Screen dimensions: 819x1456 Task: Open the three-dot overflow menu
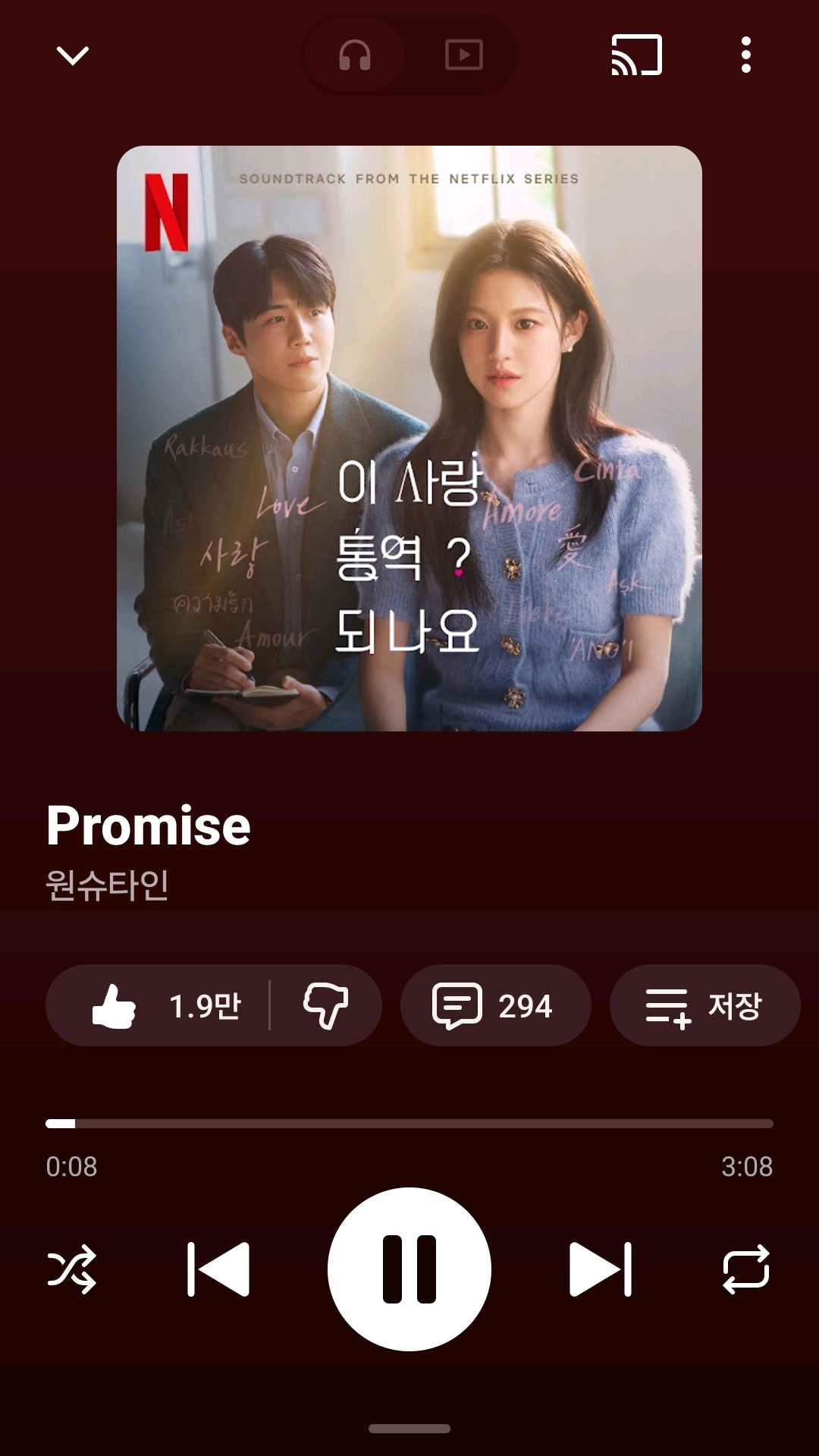coord(746,55)
